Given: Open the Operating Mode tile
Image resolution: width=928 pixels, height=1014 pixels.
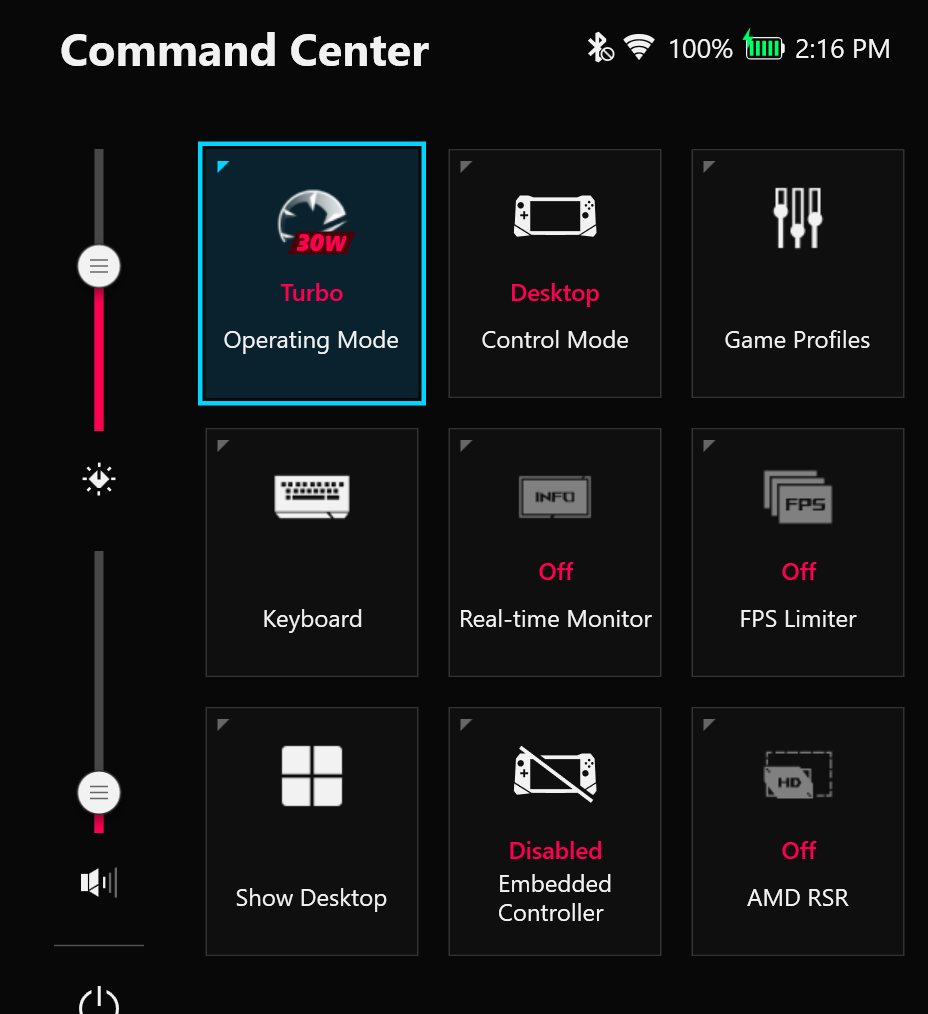Looking at the screenshot, I should coord(312,273).
